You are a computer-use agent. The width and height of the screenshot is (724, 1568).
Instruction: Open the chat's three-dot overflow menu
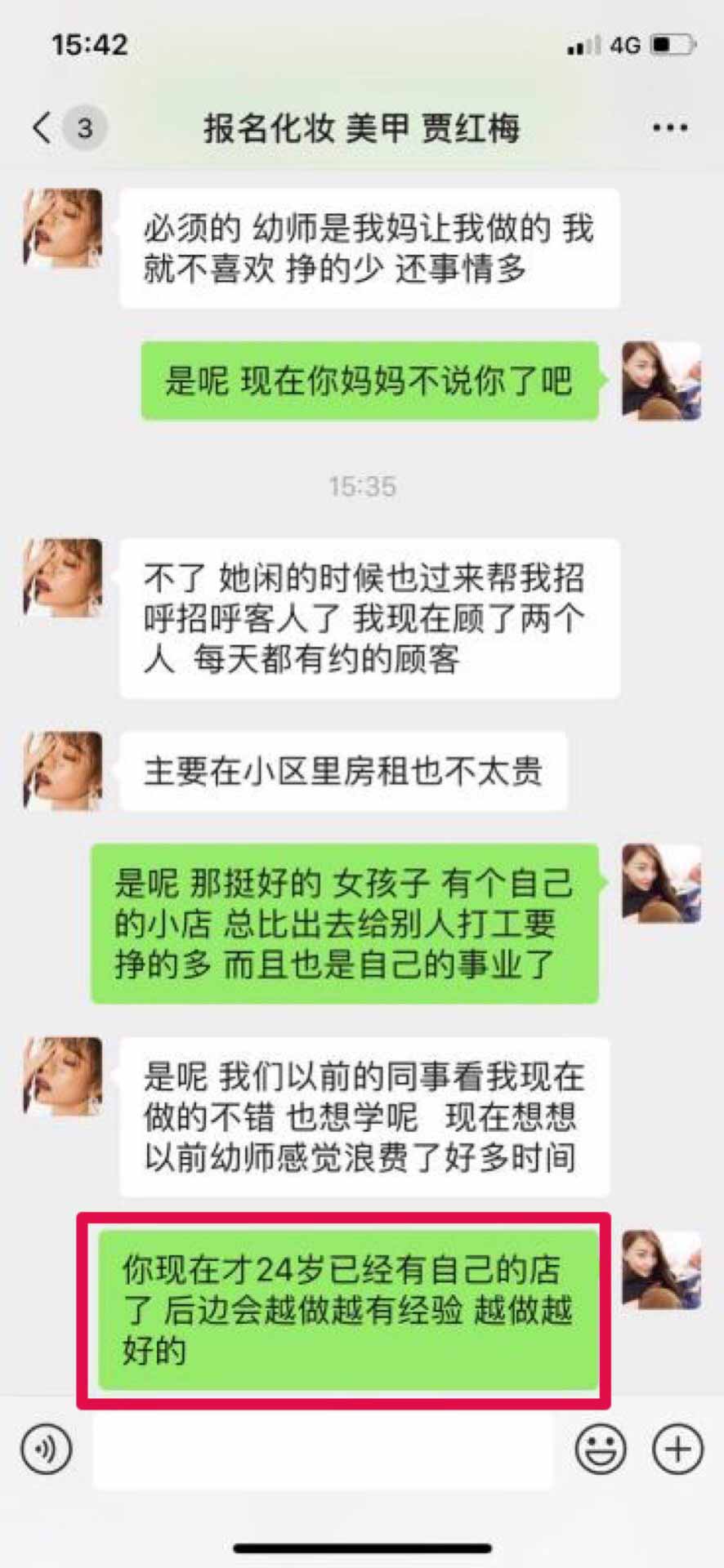click(x=669, y=128)
